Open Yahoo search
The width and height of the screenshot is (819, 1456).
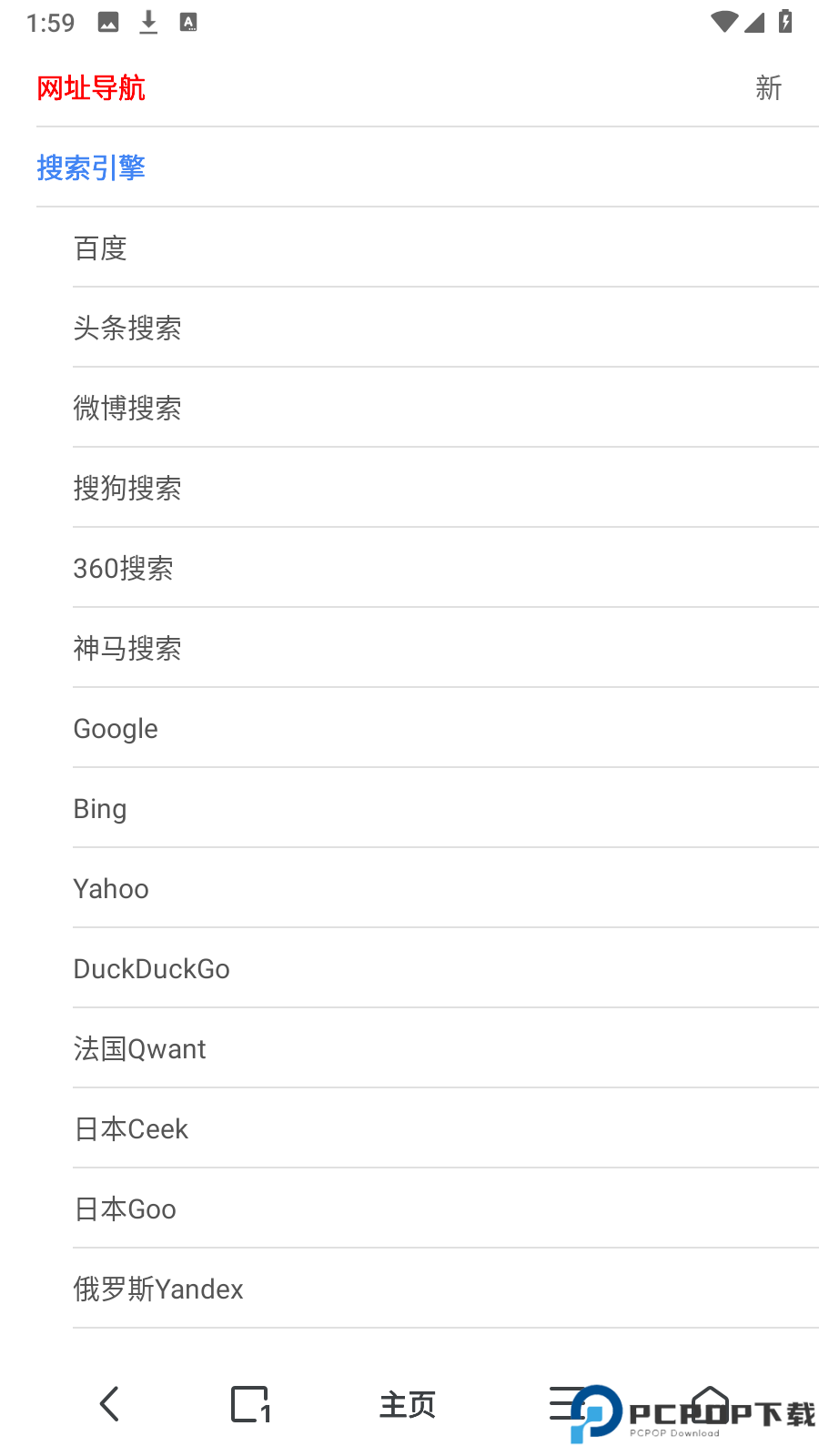(x=111, y=888)
